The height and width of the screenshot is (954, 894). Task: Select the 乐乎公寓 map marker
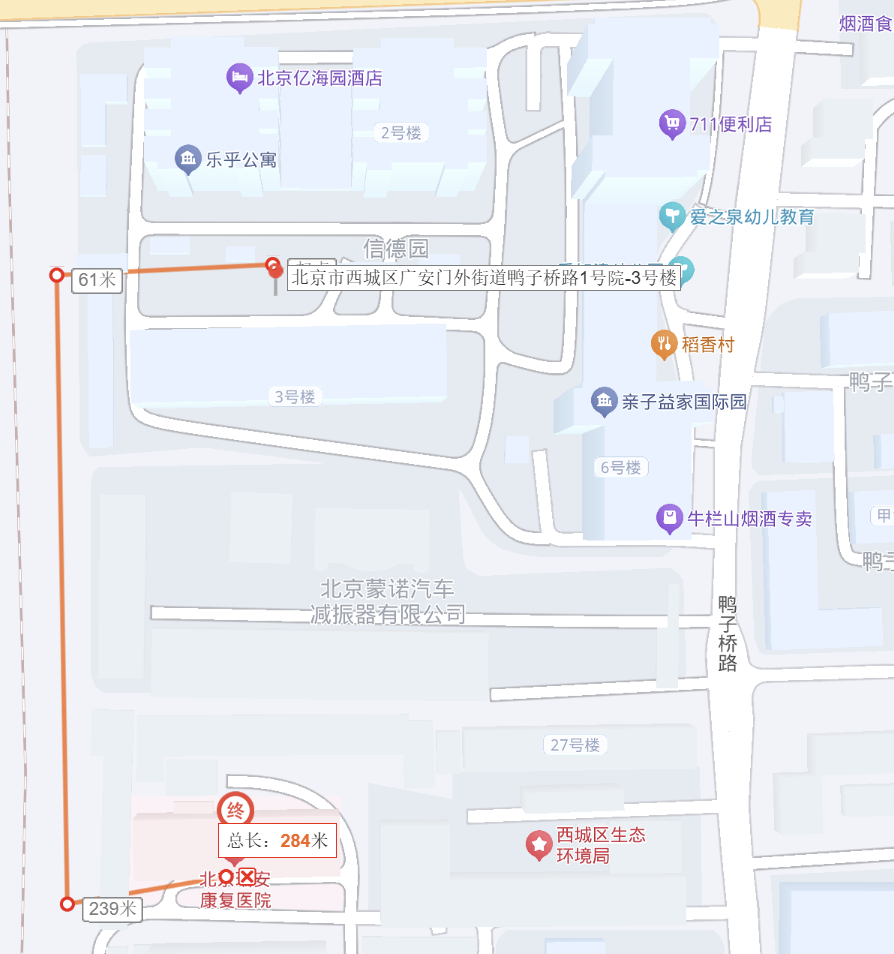pyautogui.click(x=187, y=158)
